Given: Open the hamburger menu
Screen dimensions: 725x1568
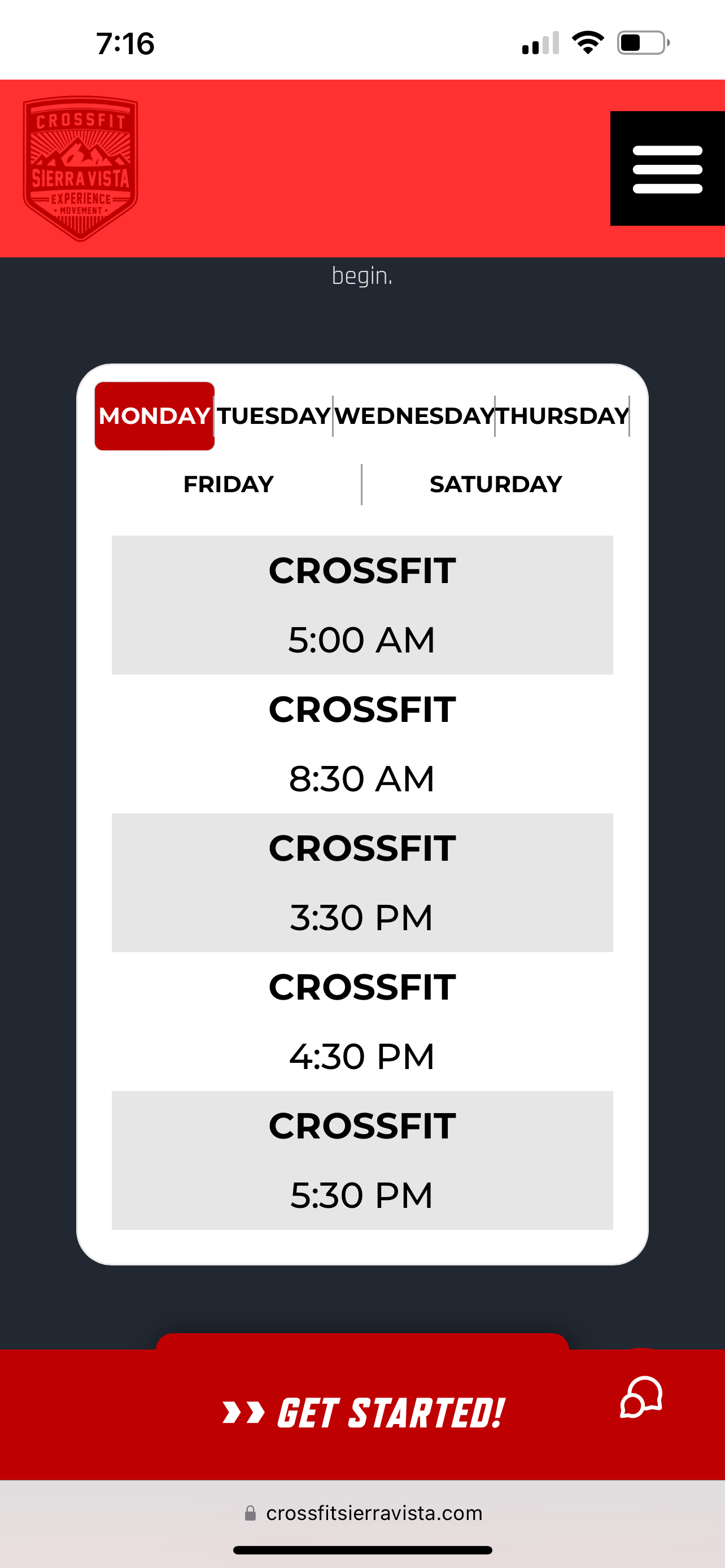Looking at the screenshot, I should (x=667, y=169).
